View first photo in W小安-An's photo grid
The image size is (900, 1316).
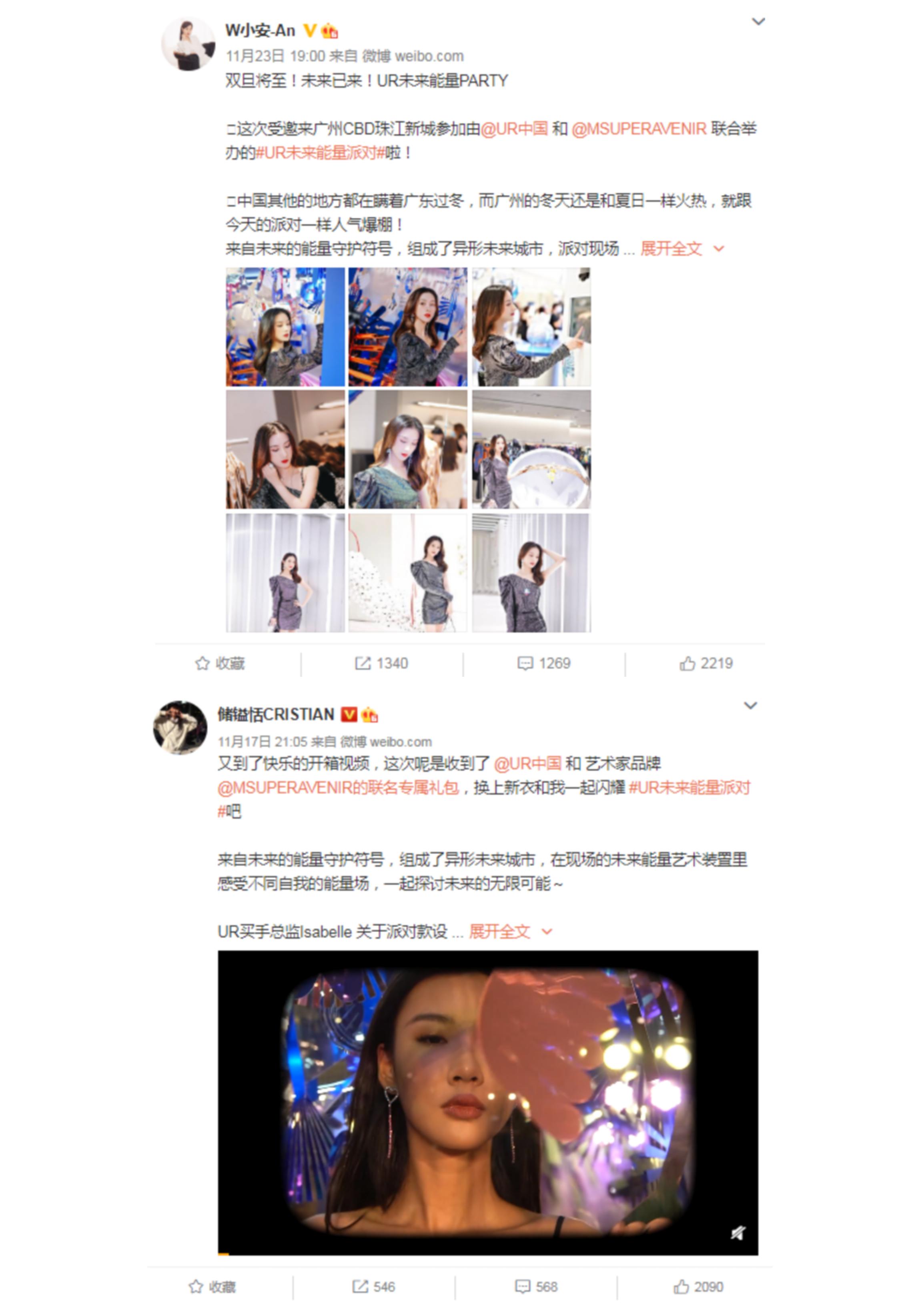[x=285, y=327]
